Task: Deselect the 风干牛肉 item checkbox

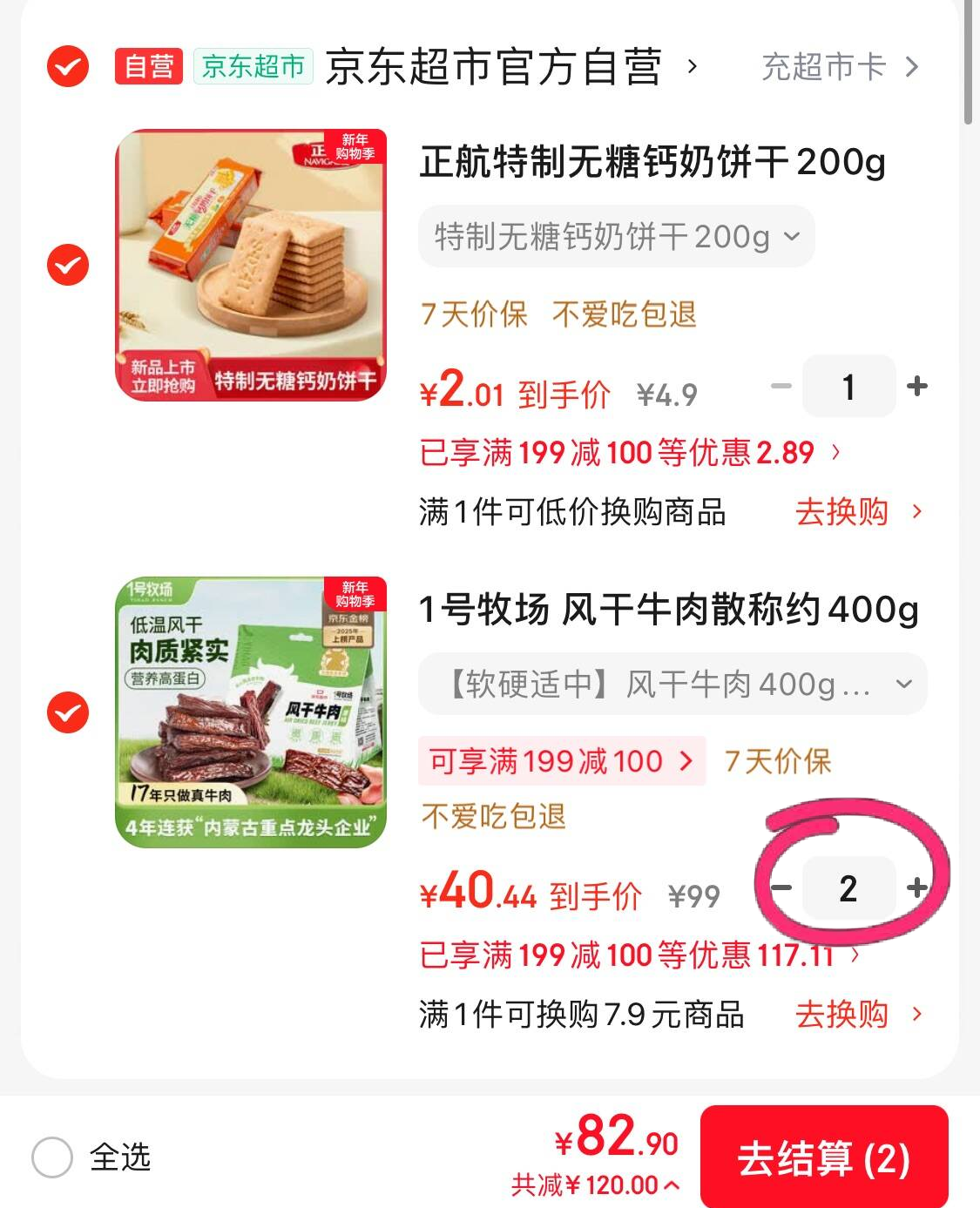Action: point(68,712)
